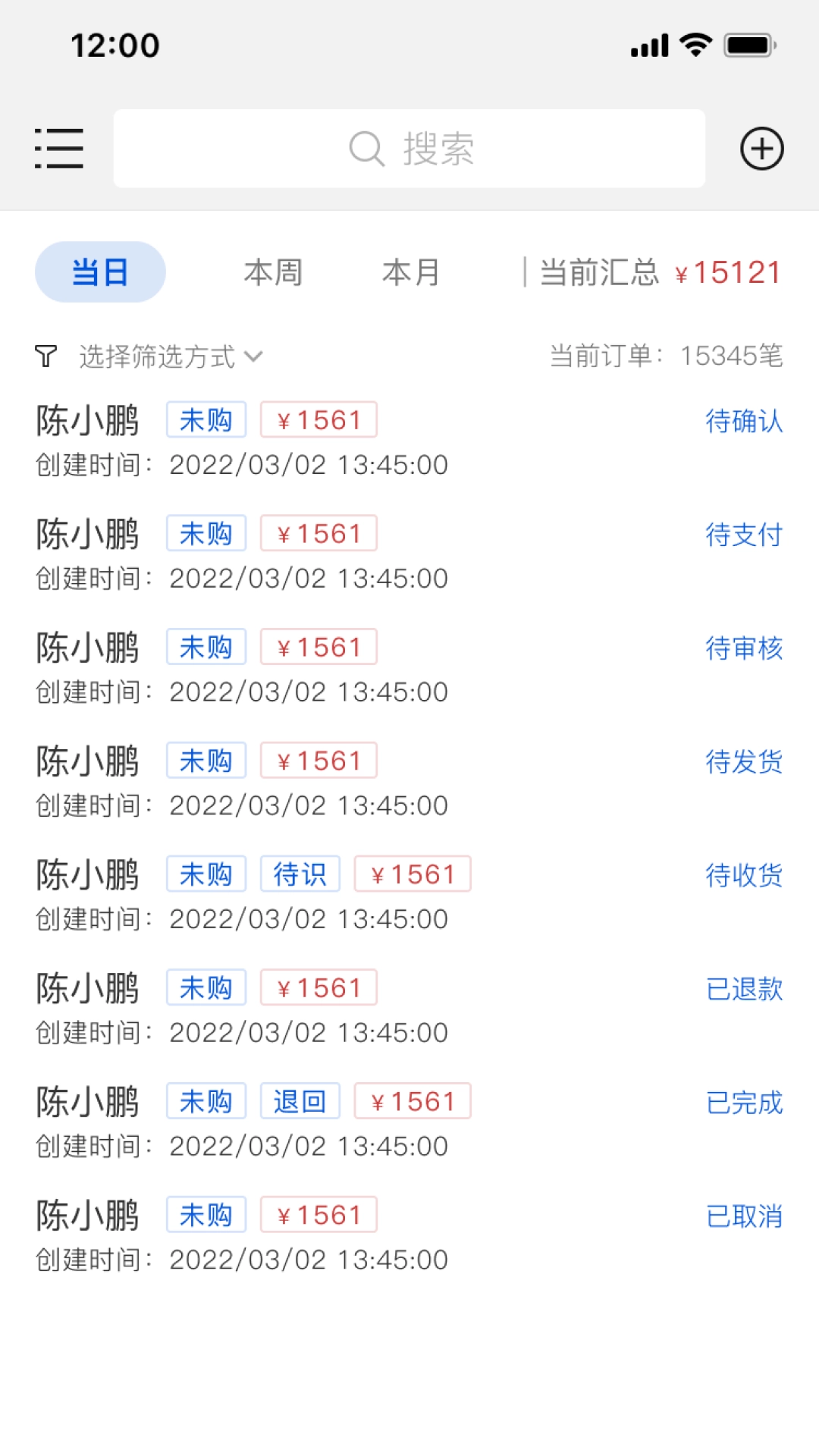
Task: Click the 待支付 status link
Action: click(x=744, y=536)
